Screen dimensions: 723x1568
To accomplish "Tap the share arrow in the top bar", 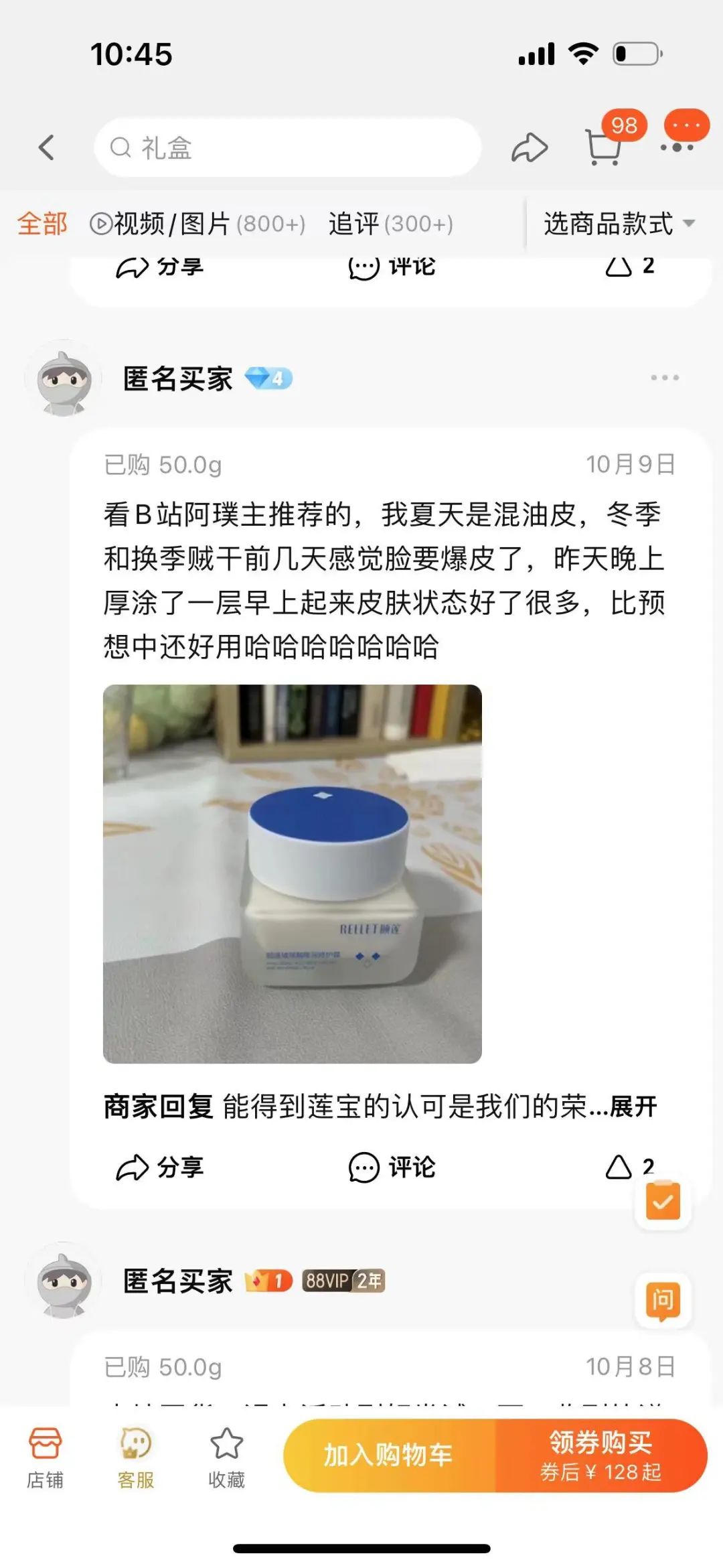I will pyautogui.click(x=530, y=147).
